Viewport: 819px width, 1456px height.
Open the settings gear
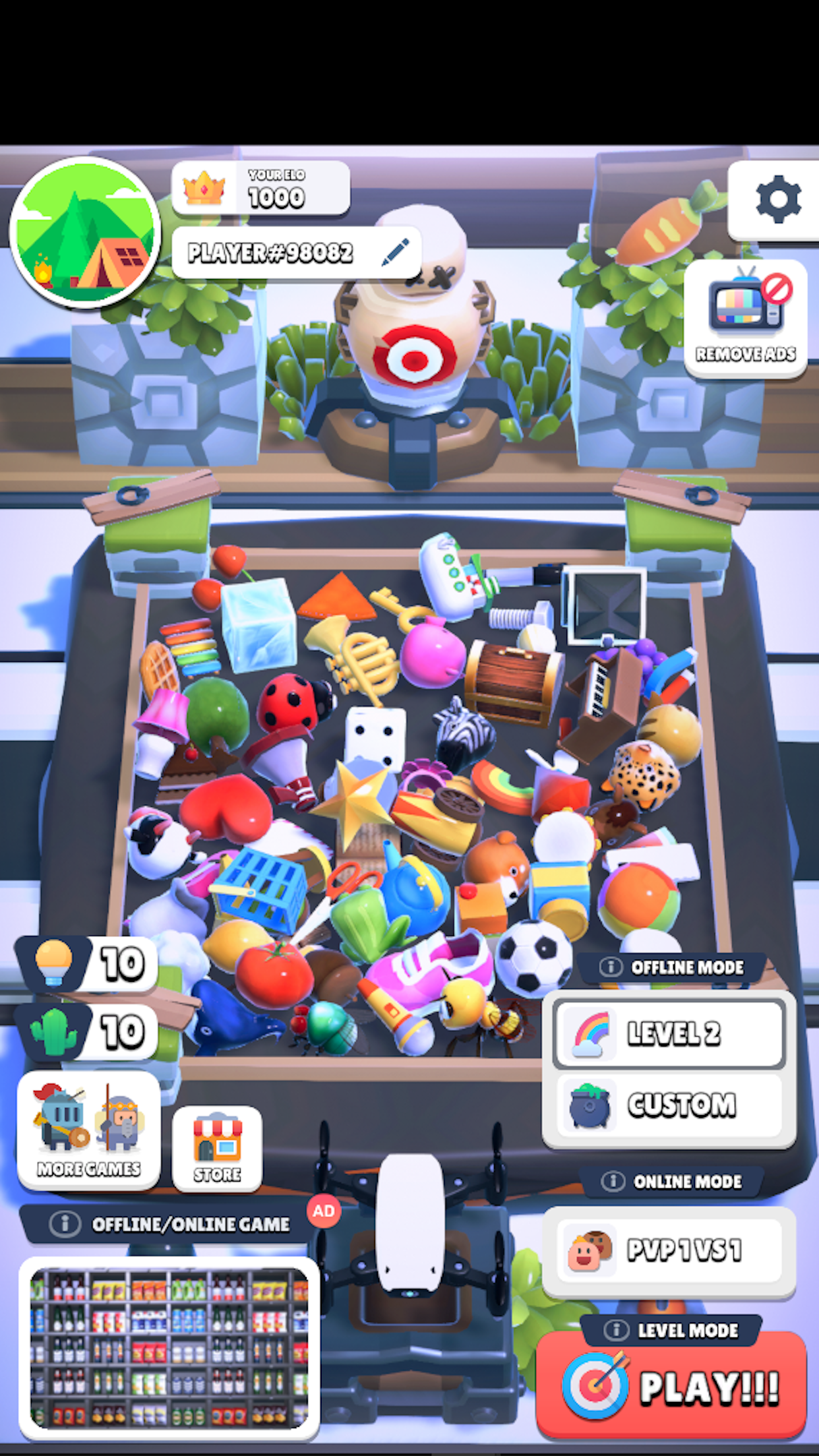point(778,199)
